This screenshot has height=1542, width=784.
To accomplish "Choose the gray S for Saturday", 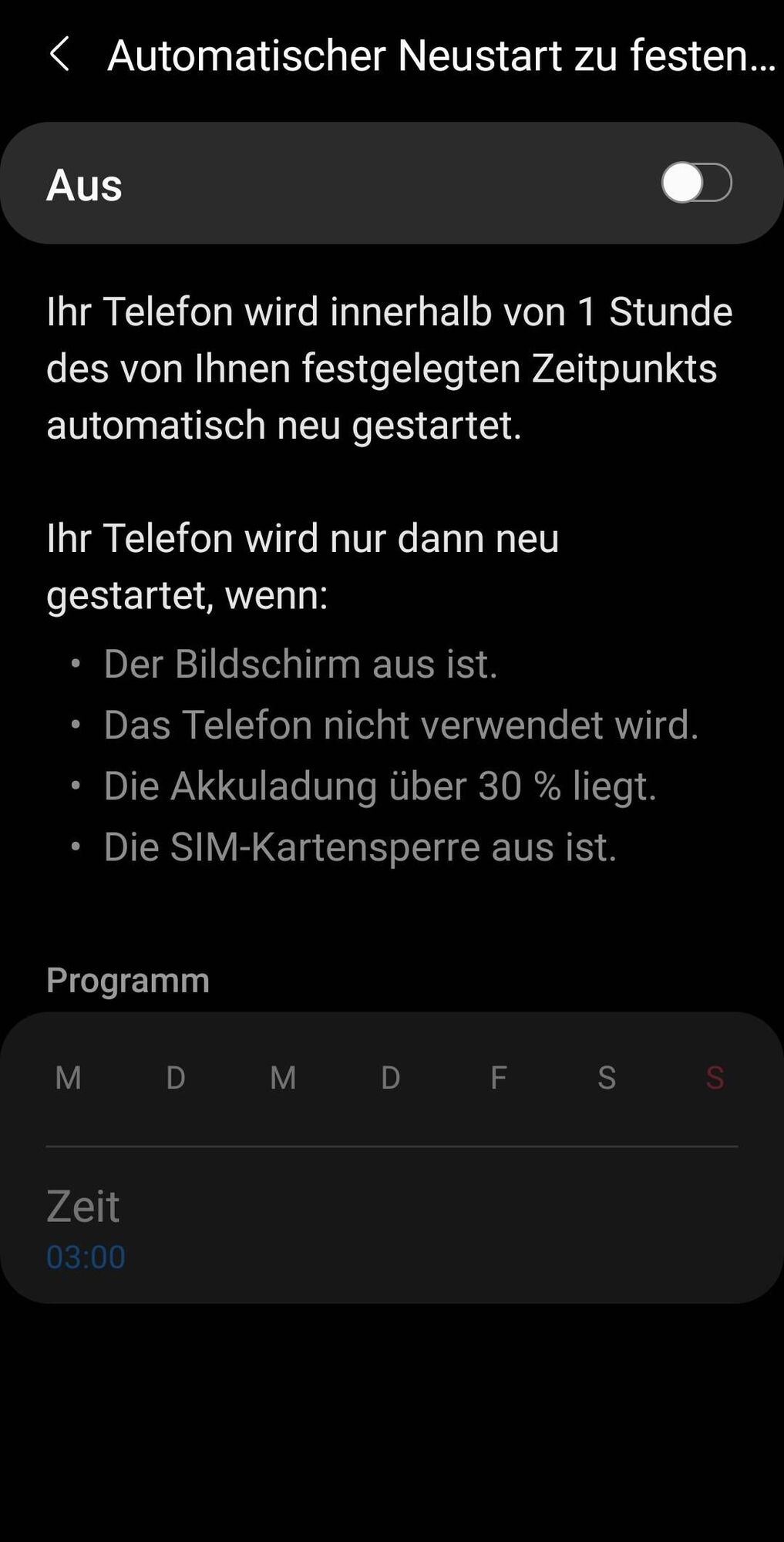I will coord(607,1077).
